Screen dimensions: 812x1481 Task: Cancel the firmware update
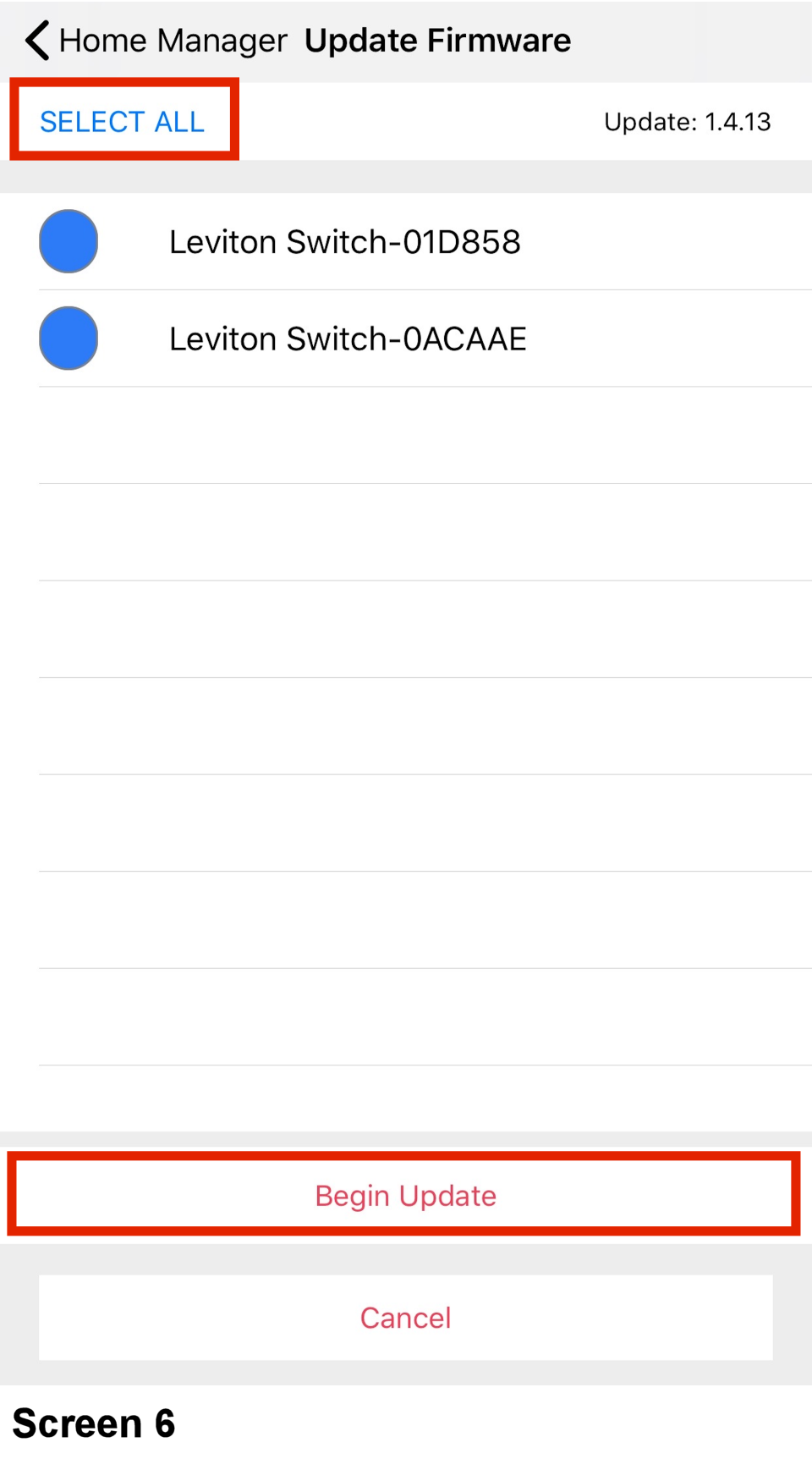pyautogui.click(x=405, y=1318)
